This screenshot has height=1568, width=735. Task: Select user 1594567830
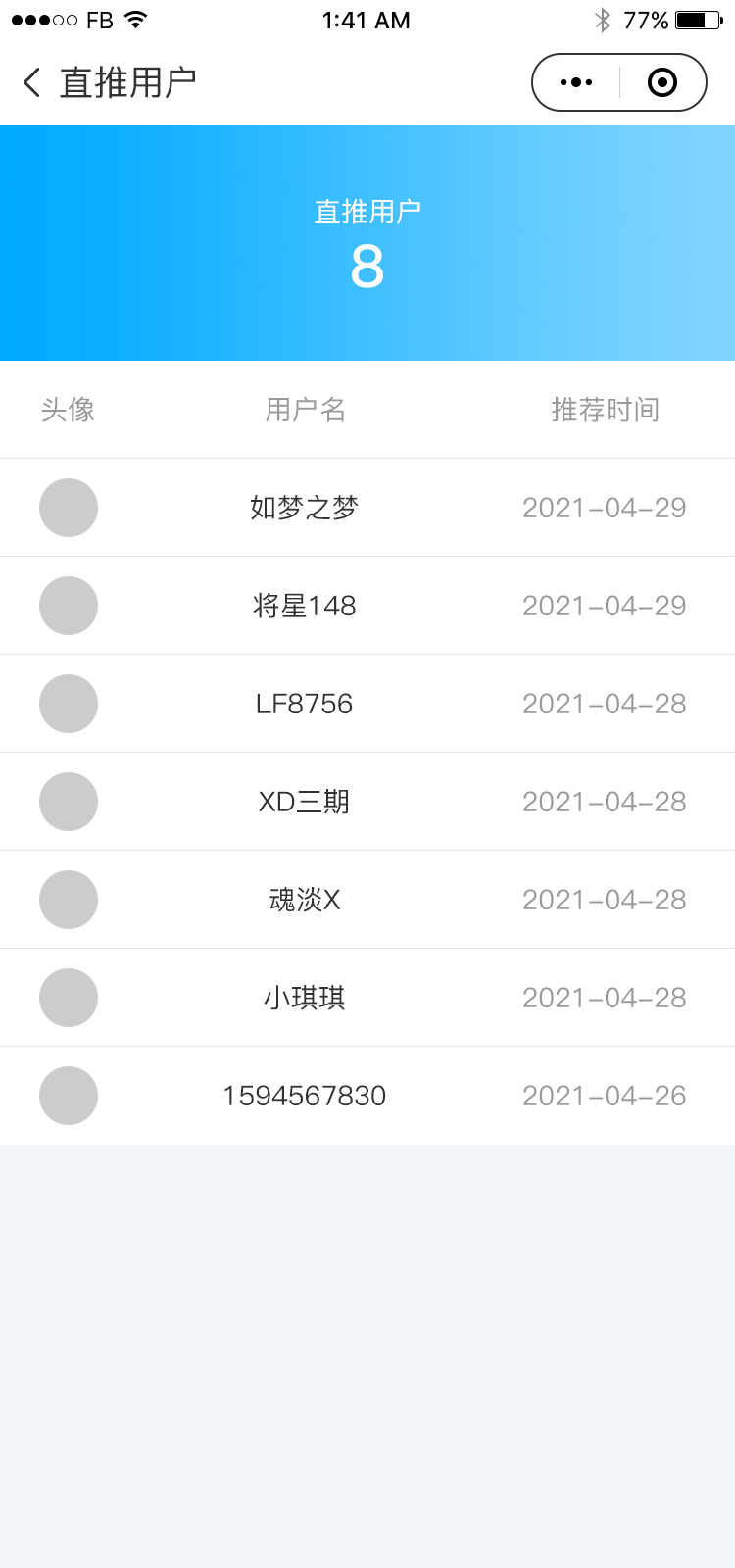[x=367, y=1096]
